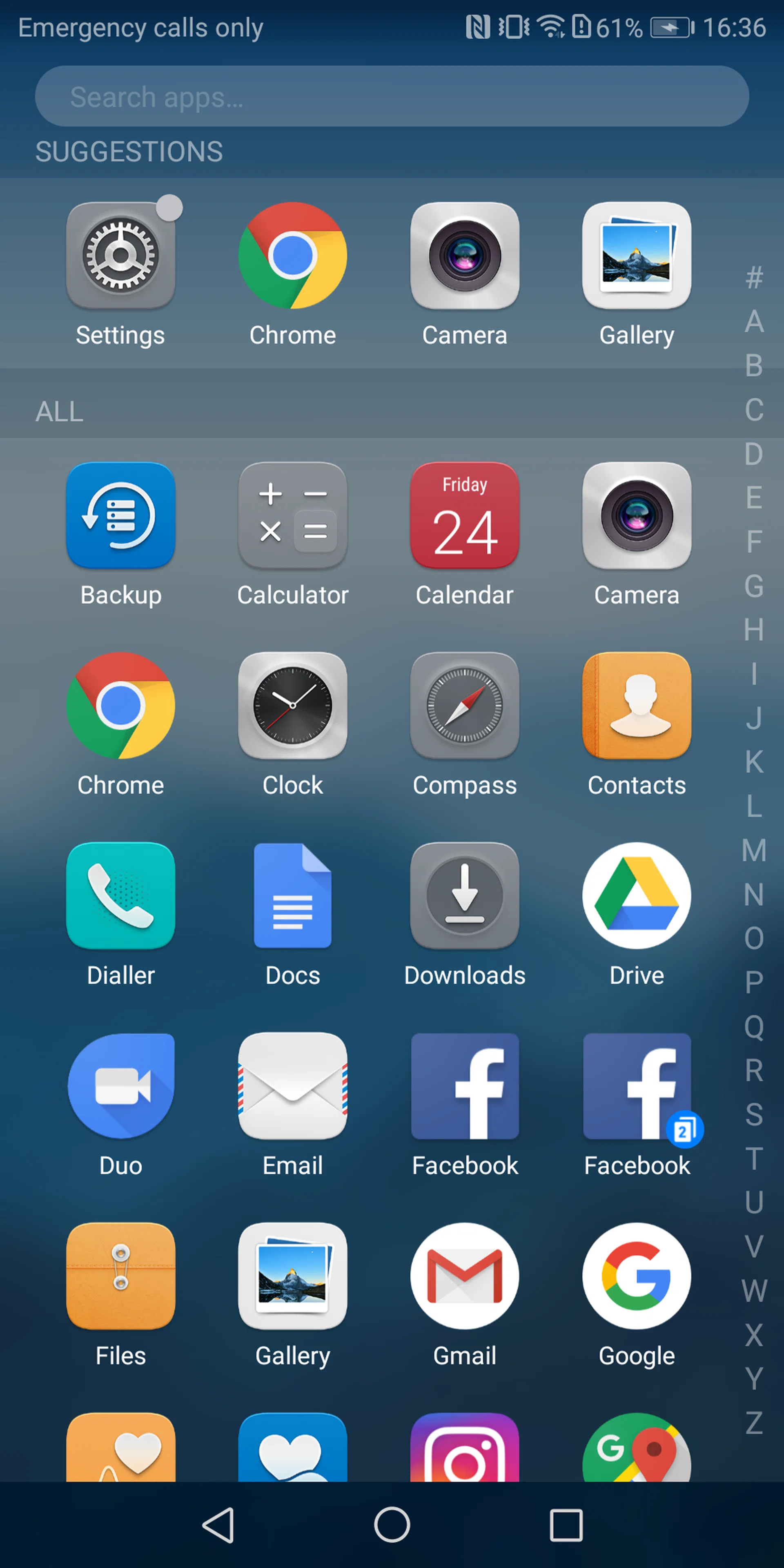Launch Chrome from the Suggestions row
The image size is (784, 1568).
tap(293, 256)
